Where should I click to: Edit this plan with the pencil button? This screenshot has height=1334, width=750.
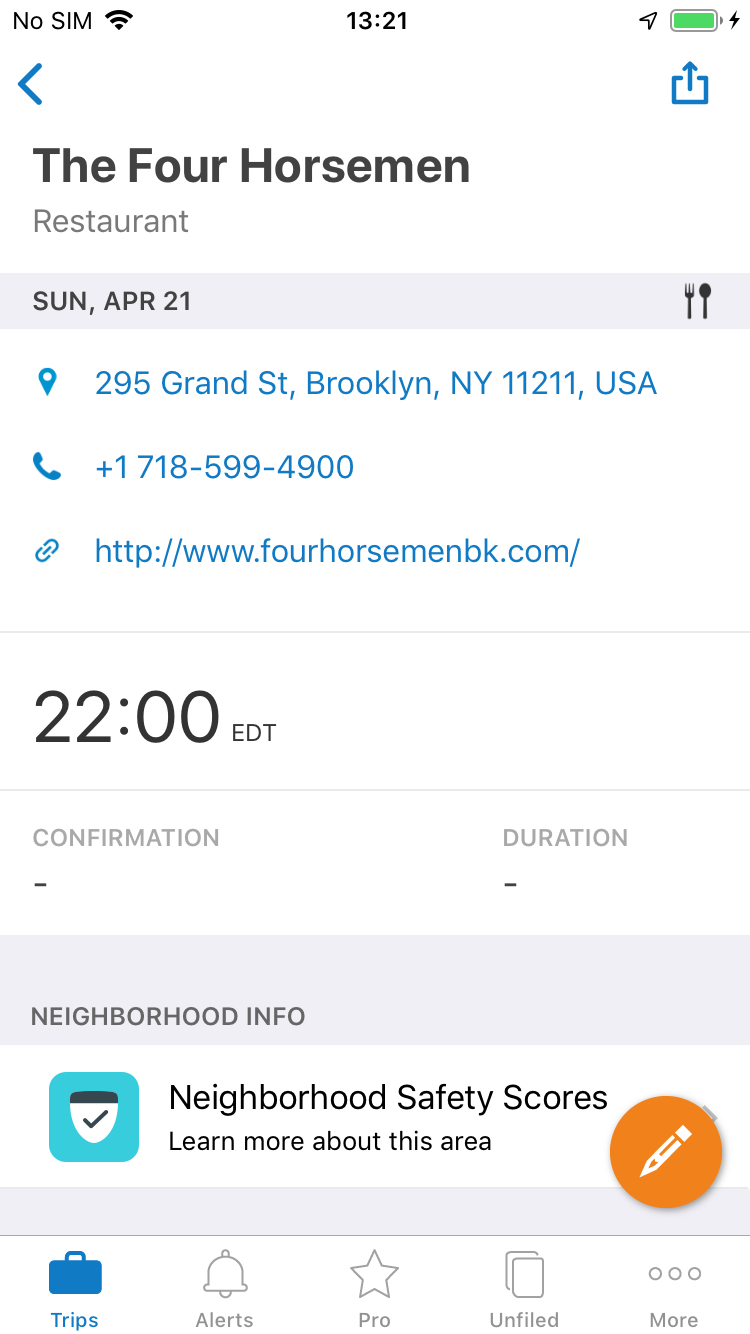coord(666,1152)
